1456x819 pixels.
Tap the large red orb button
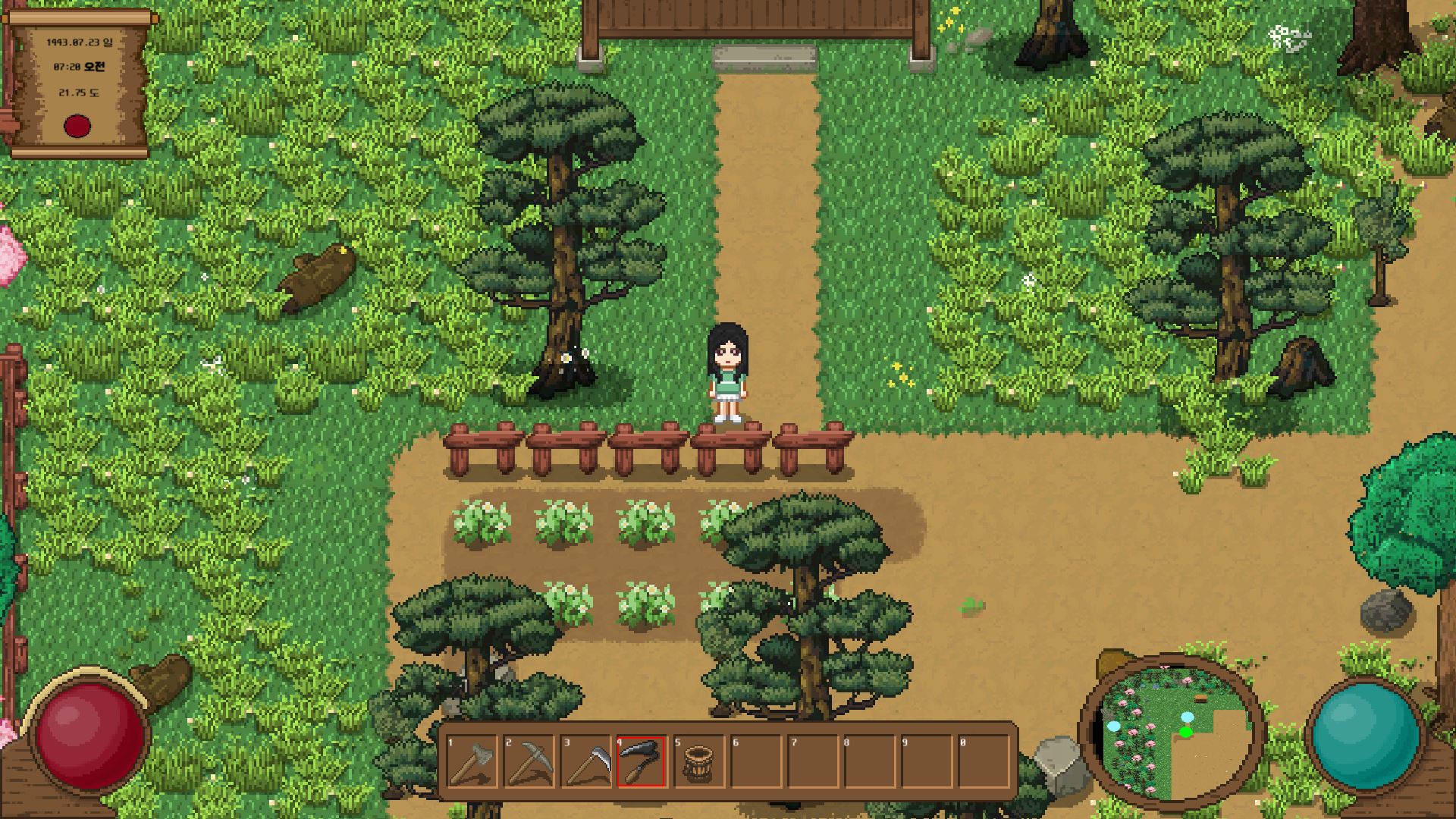[89, 736]
